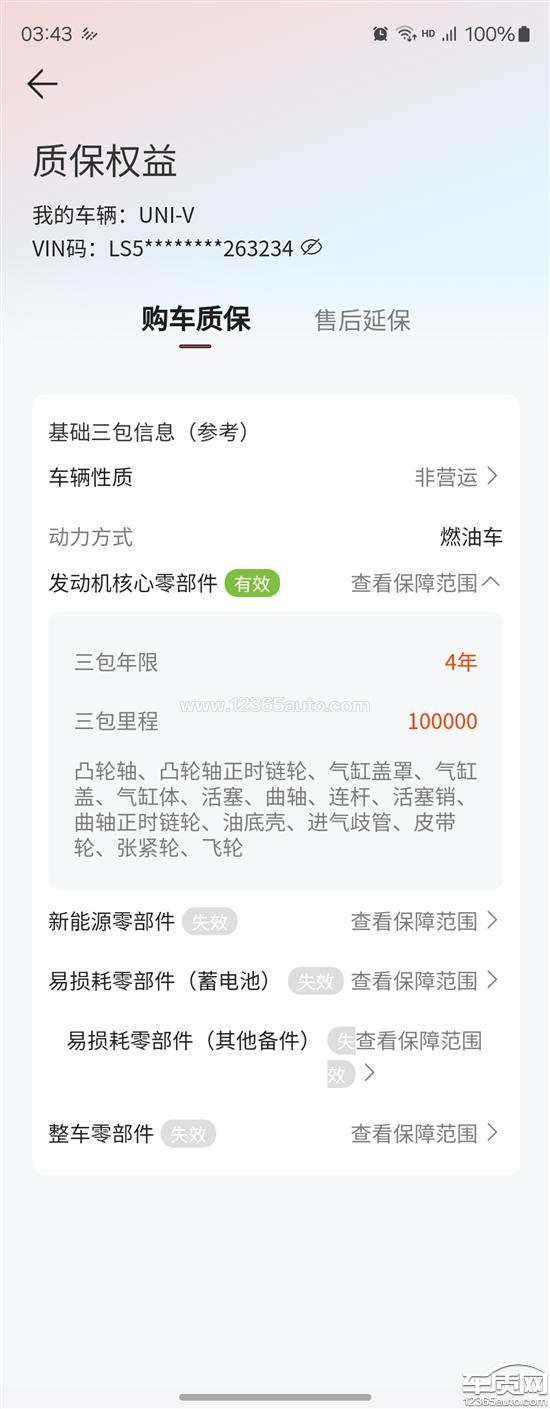Switch to the 售后延保 tab
This screenshot has width=550, height=1409.
click(363, 321)
